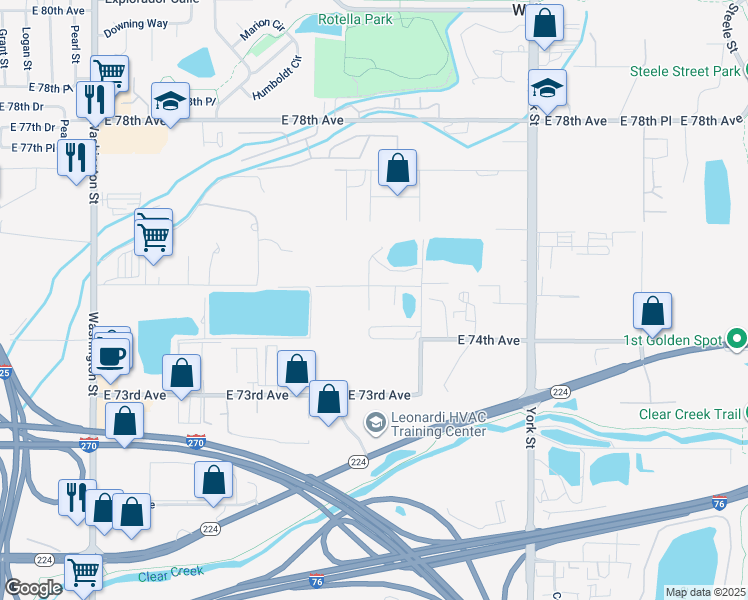Open the Rotella Park label
Image resolution: width=748 pixels, height=600 pixels.
tap(355, 20)
